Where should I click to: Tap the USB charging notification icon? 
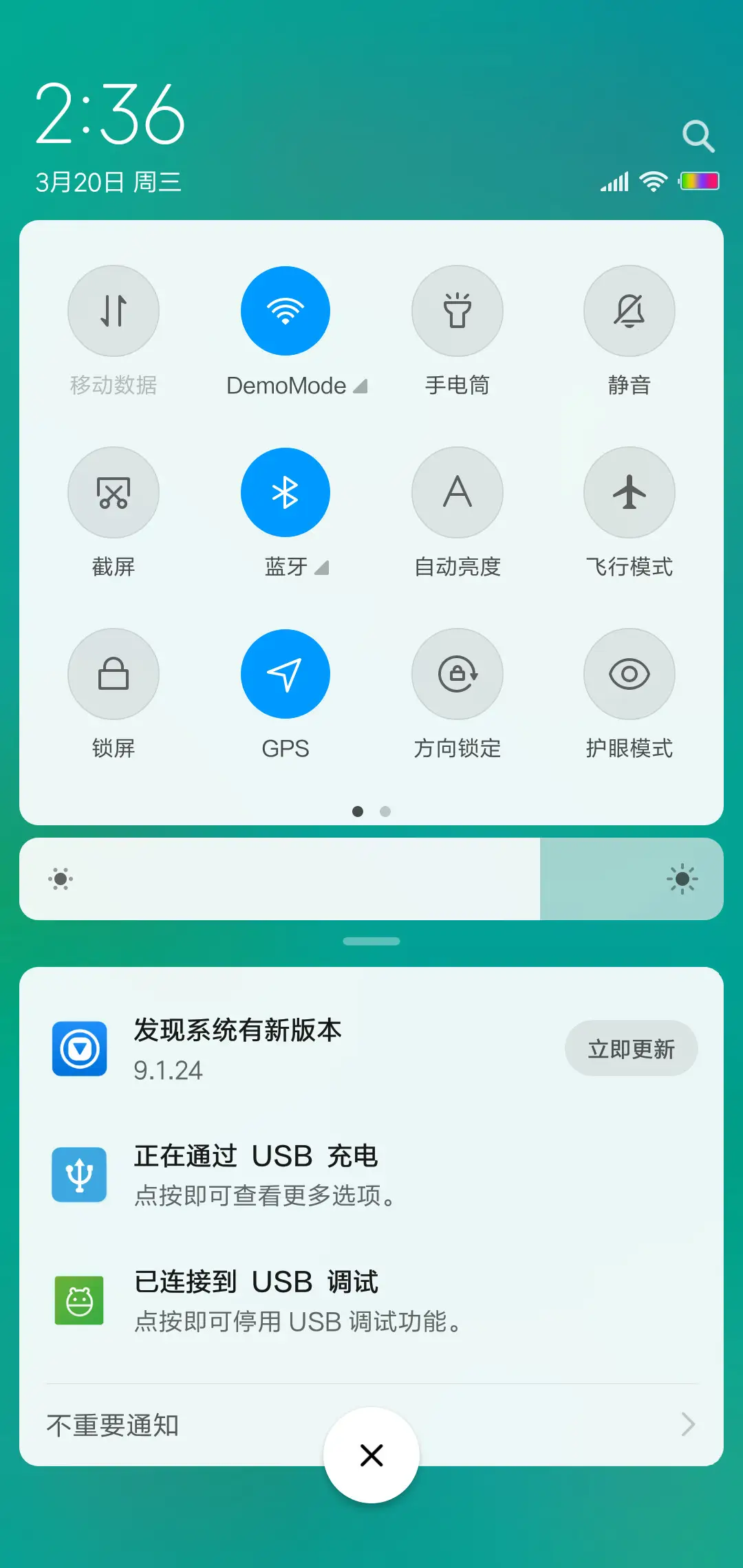[79, 1174]
